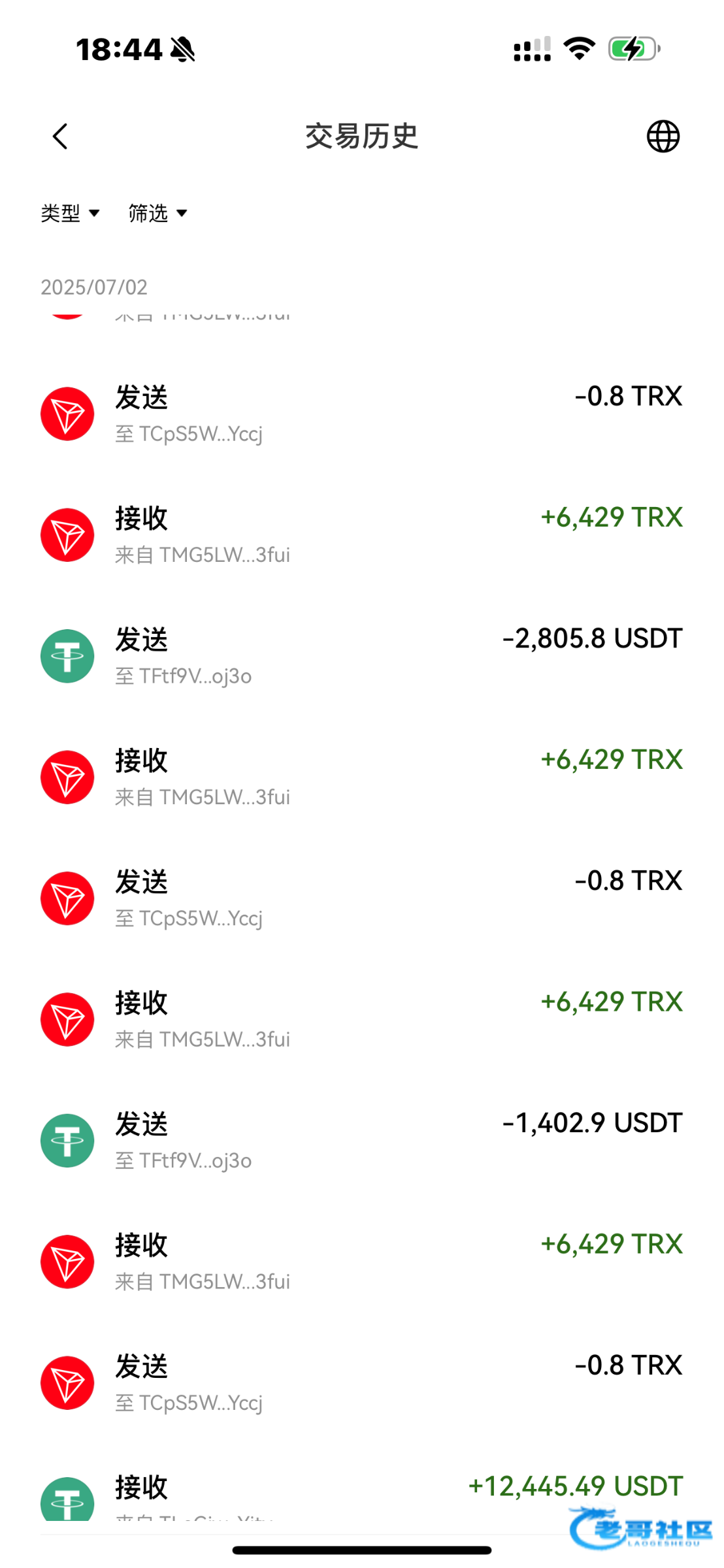Expand the 筛选 filter dropdown
This screenshot has height=1568, width=724.
point(157,213)
